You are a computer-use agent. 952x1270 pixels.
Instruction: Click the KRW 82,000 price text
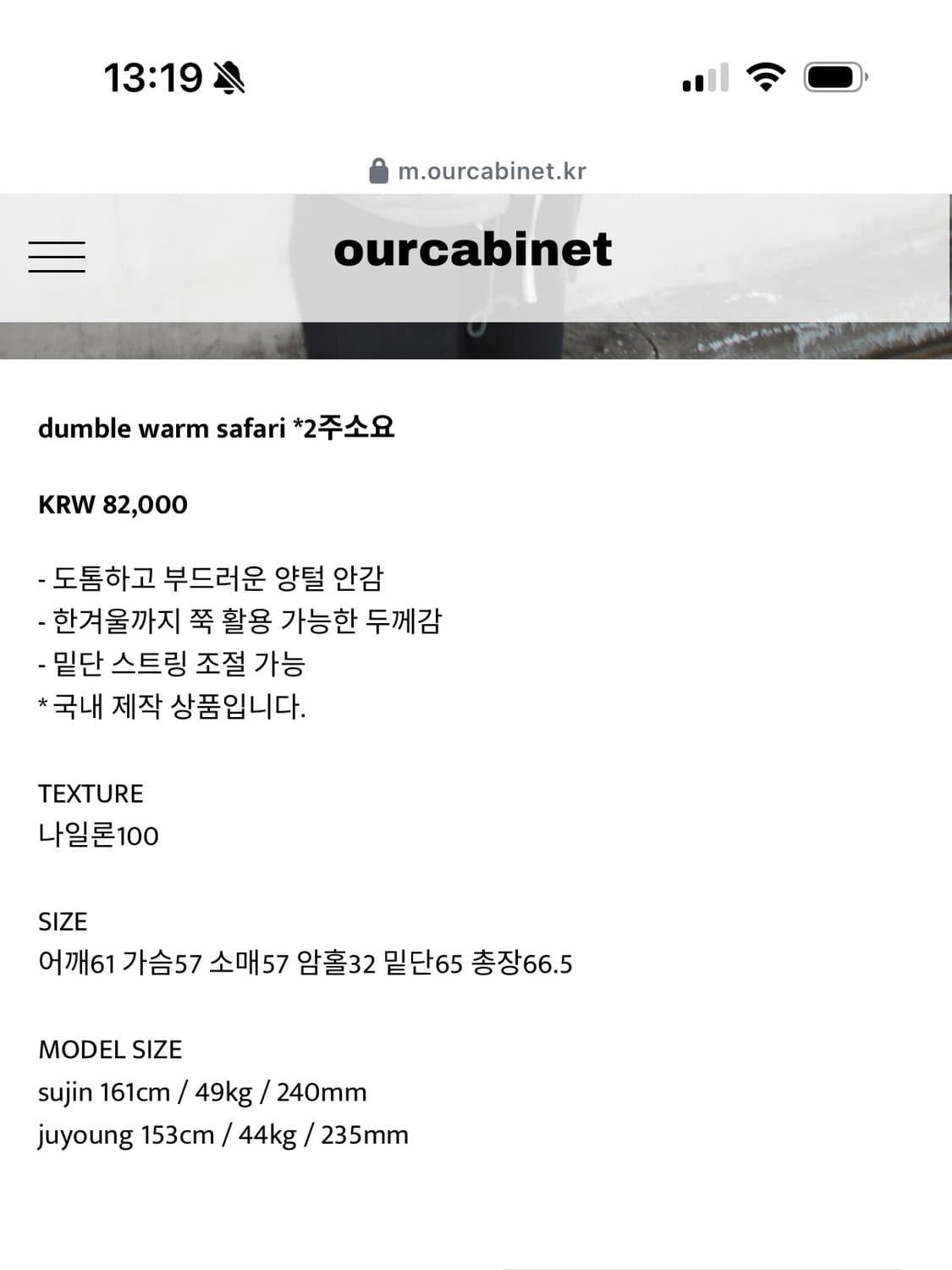point(112,506)
